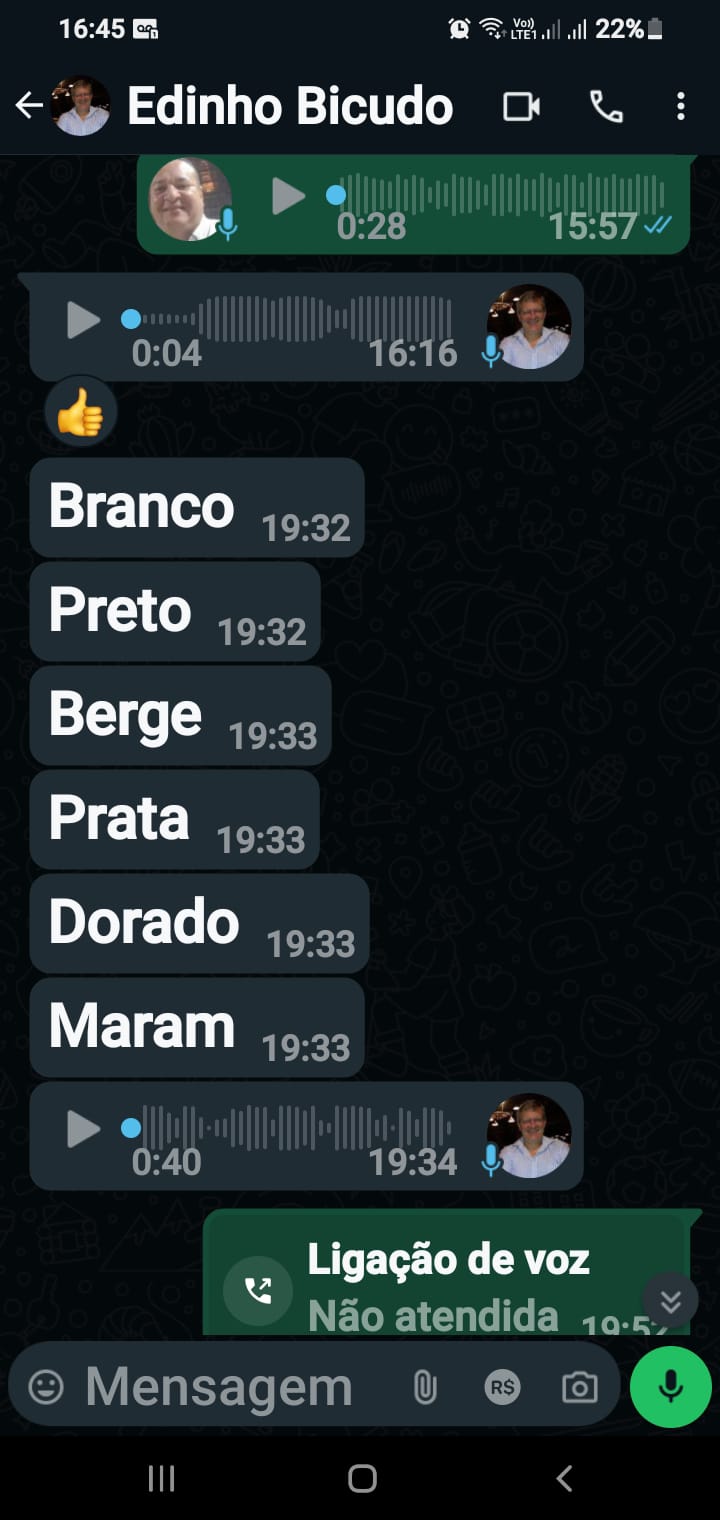Play the 0:40 voice message
Screen dimensions: 720x1520
point(83,1129)
